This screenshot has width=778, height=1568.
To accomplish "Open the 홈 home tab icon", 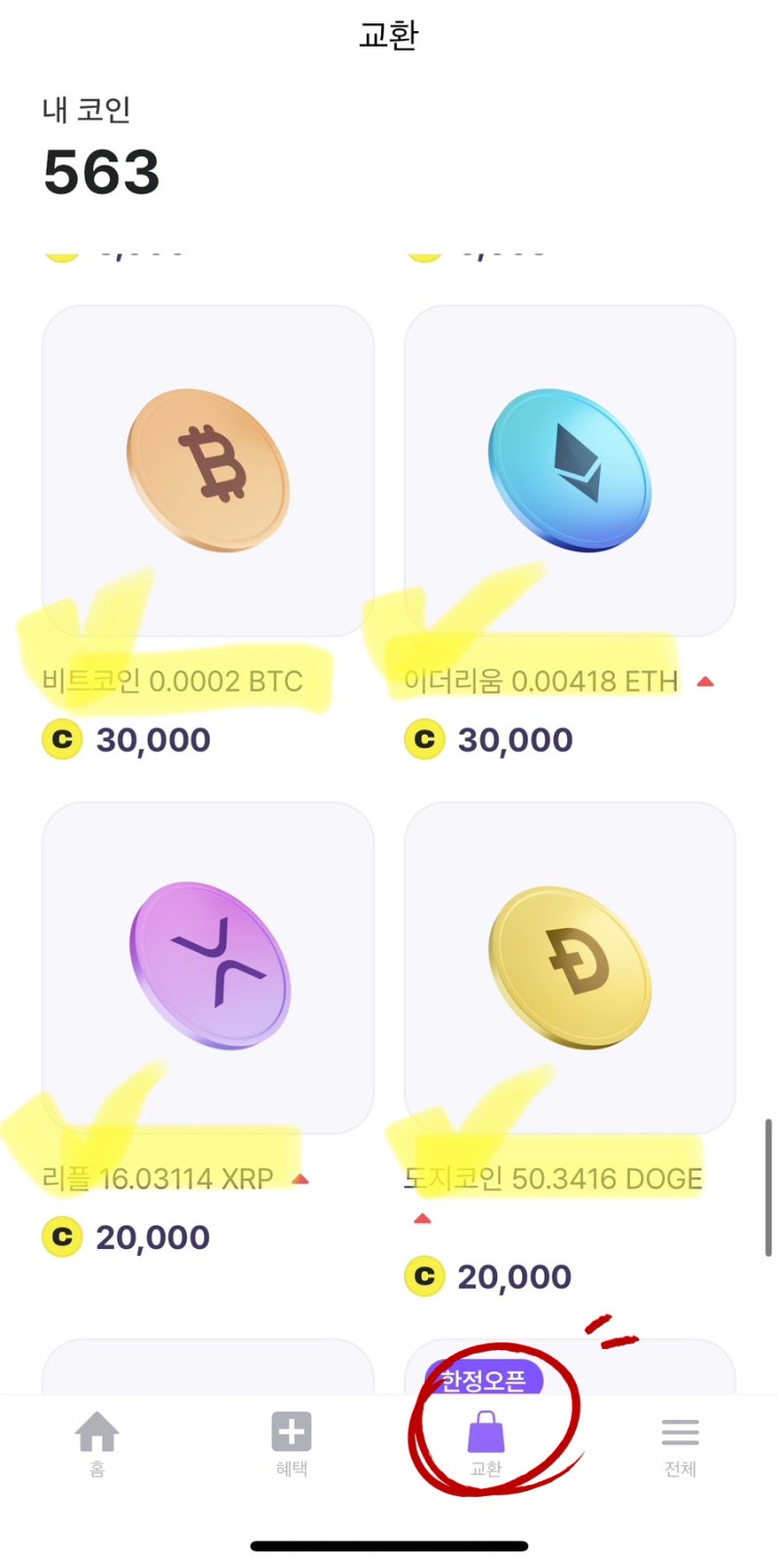I will (x=98, y=1431).
